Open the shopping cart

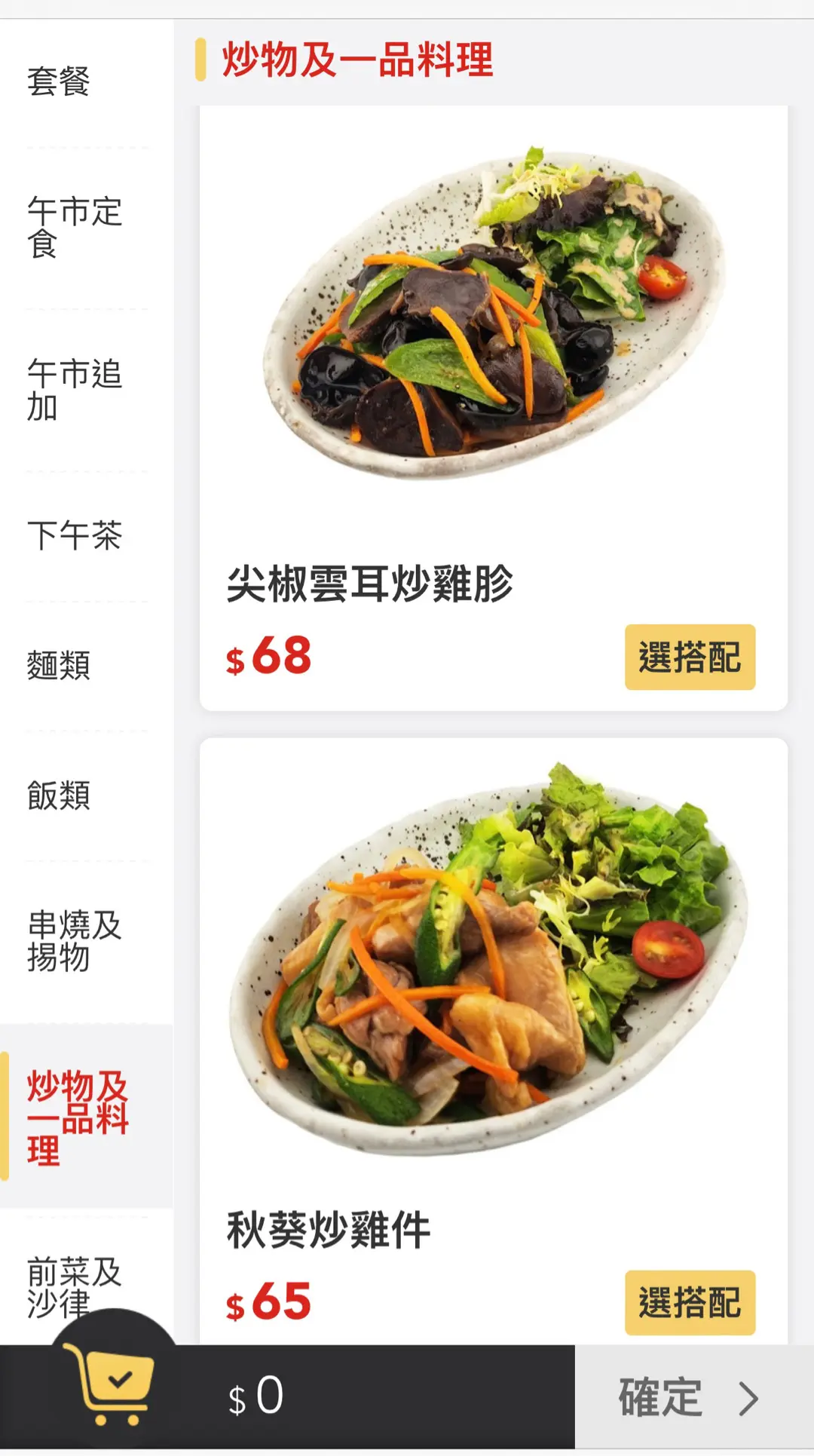[115, 1387]
